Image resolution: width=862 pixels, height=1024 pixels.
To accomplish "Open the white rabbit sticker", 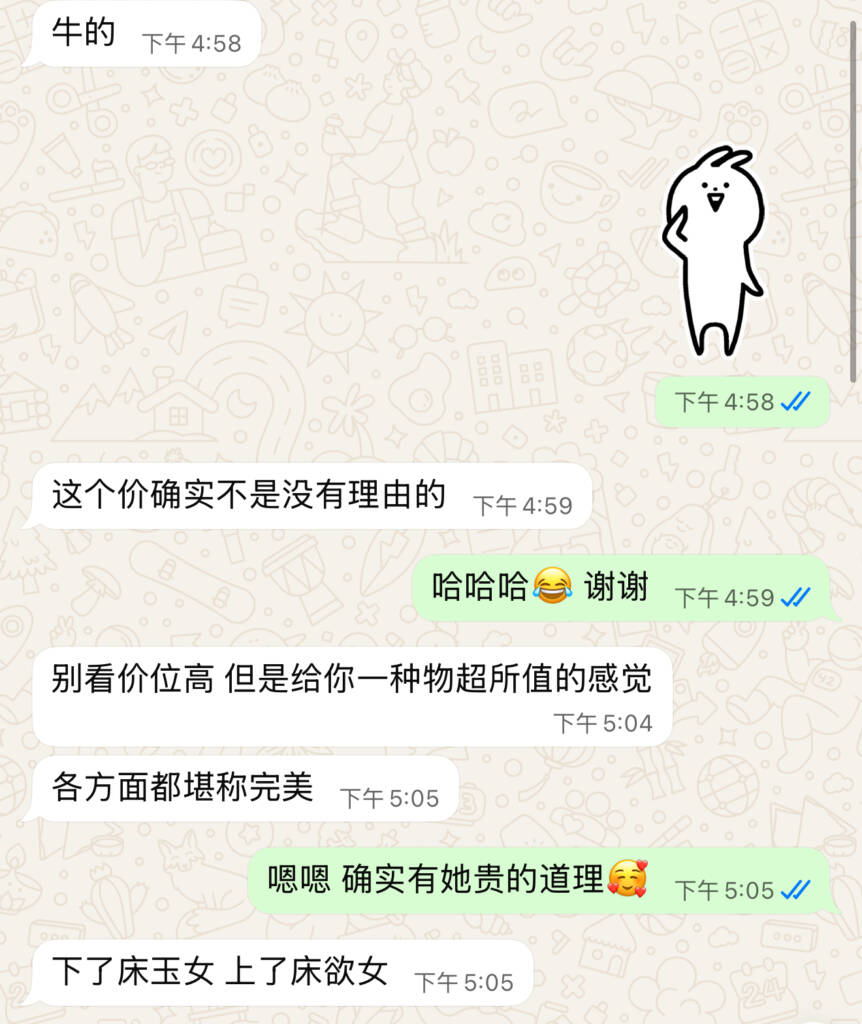I will pyautogui.click(x=713, y=252).
